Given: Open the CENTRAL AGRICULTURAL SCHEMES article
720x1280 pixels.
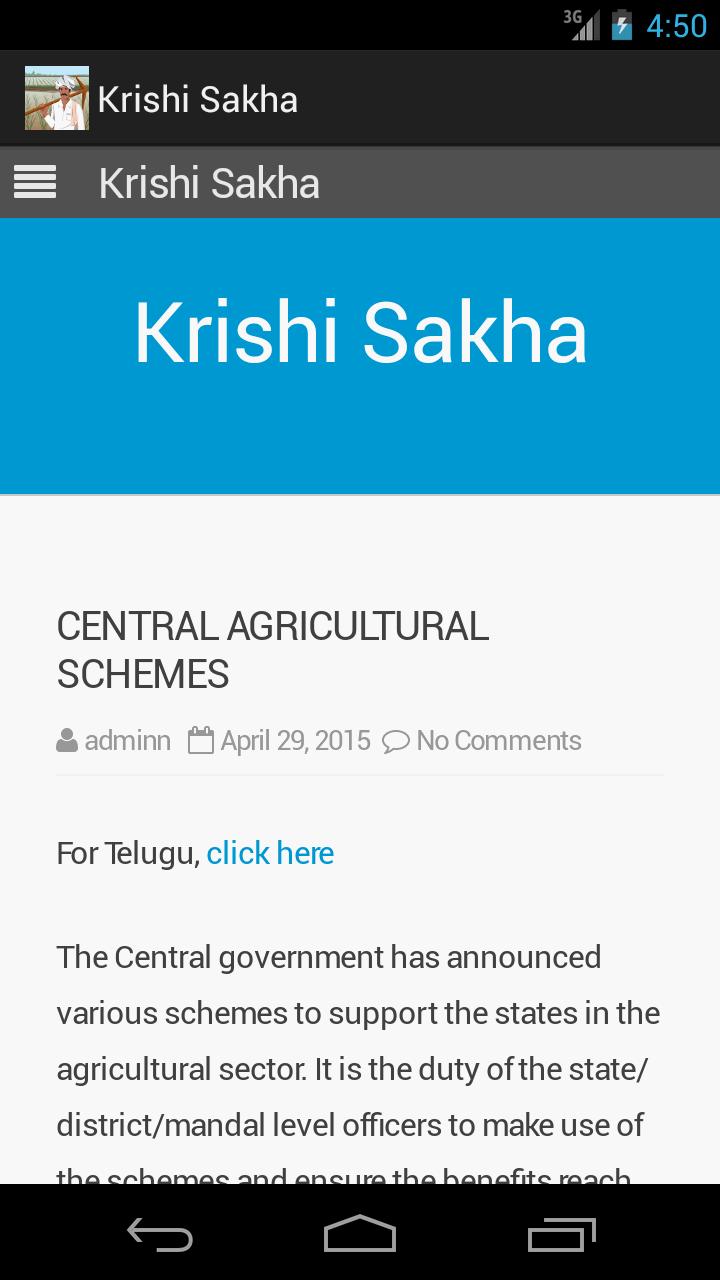Looking at the screenshot, I should (x=273, y=650).
